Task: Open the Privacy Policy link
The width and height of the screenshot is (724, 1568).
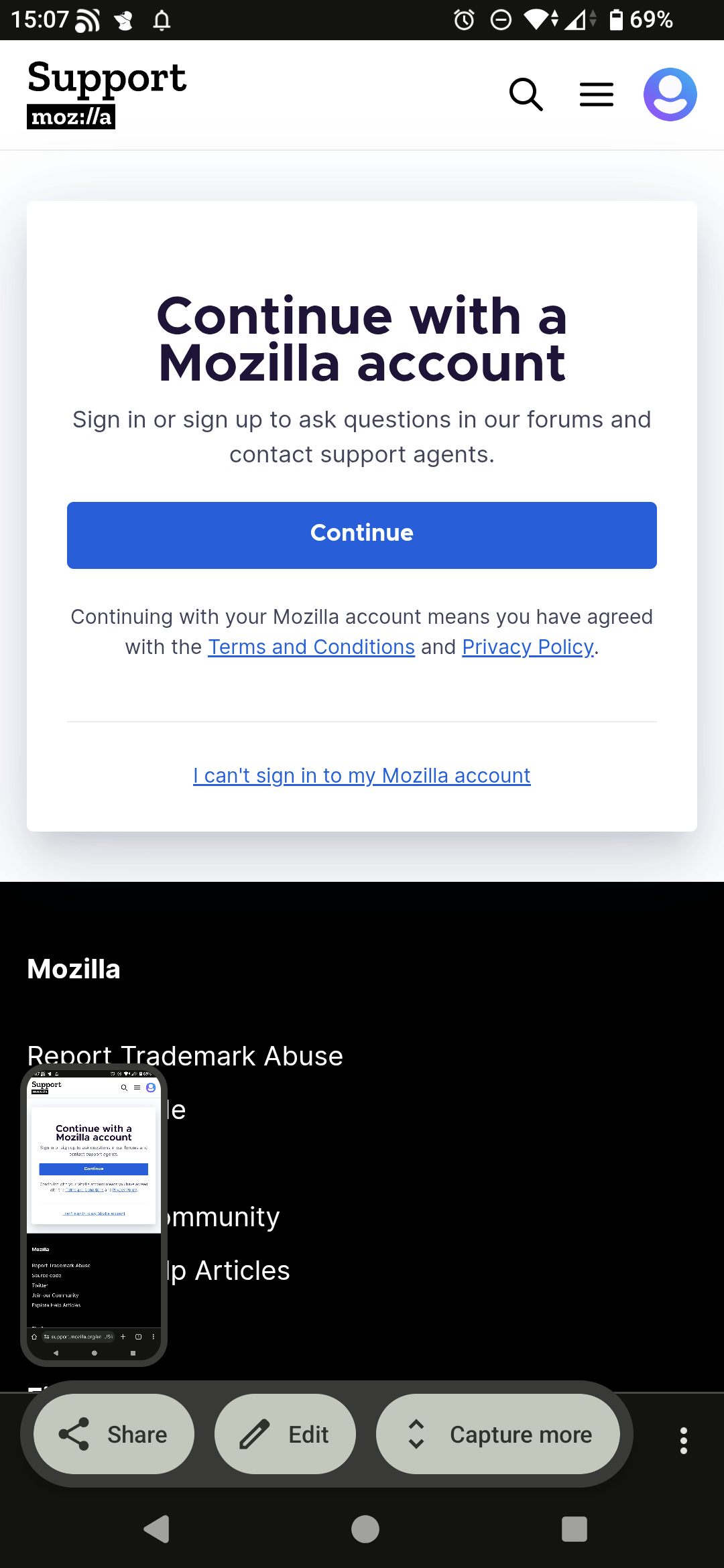Action: (x=528, y=647)
